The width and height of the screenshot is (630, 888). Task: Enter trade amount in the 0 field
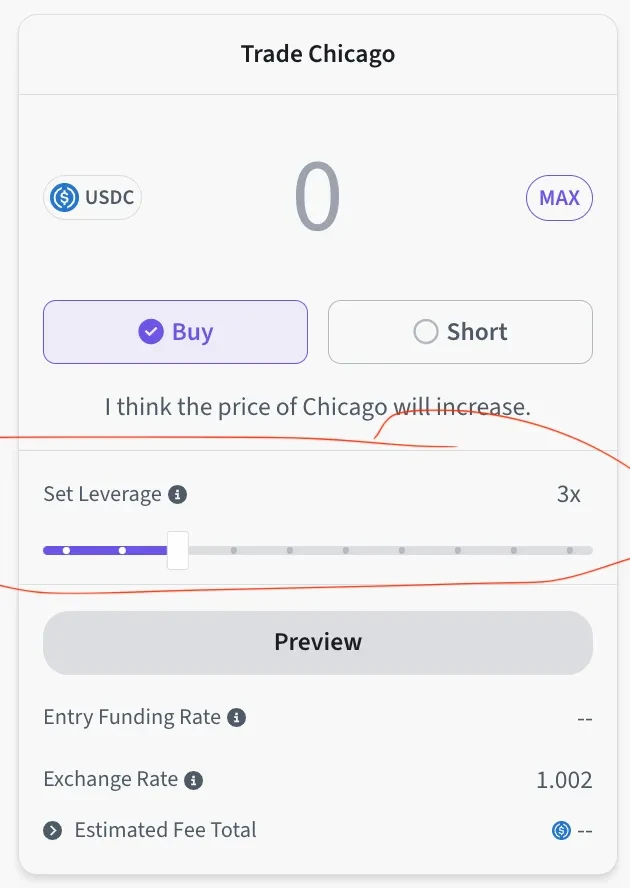317,198
